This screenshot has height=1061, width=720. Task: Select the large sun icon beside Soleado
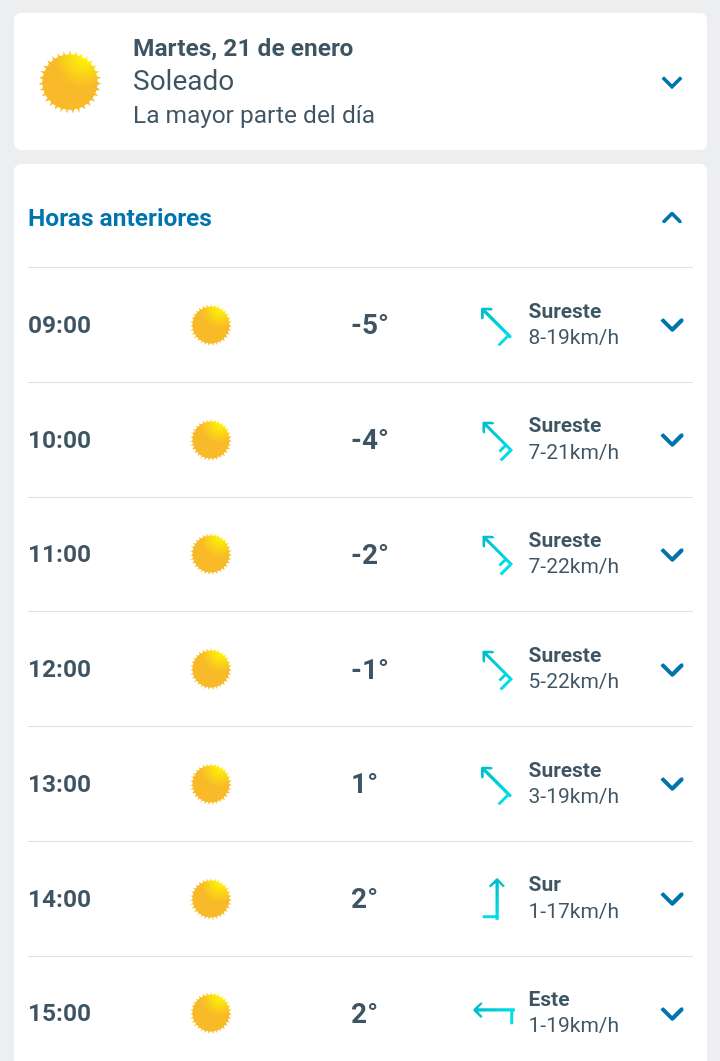69,81
